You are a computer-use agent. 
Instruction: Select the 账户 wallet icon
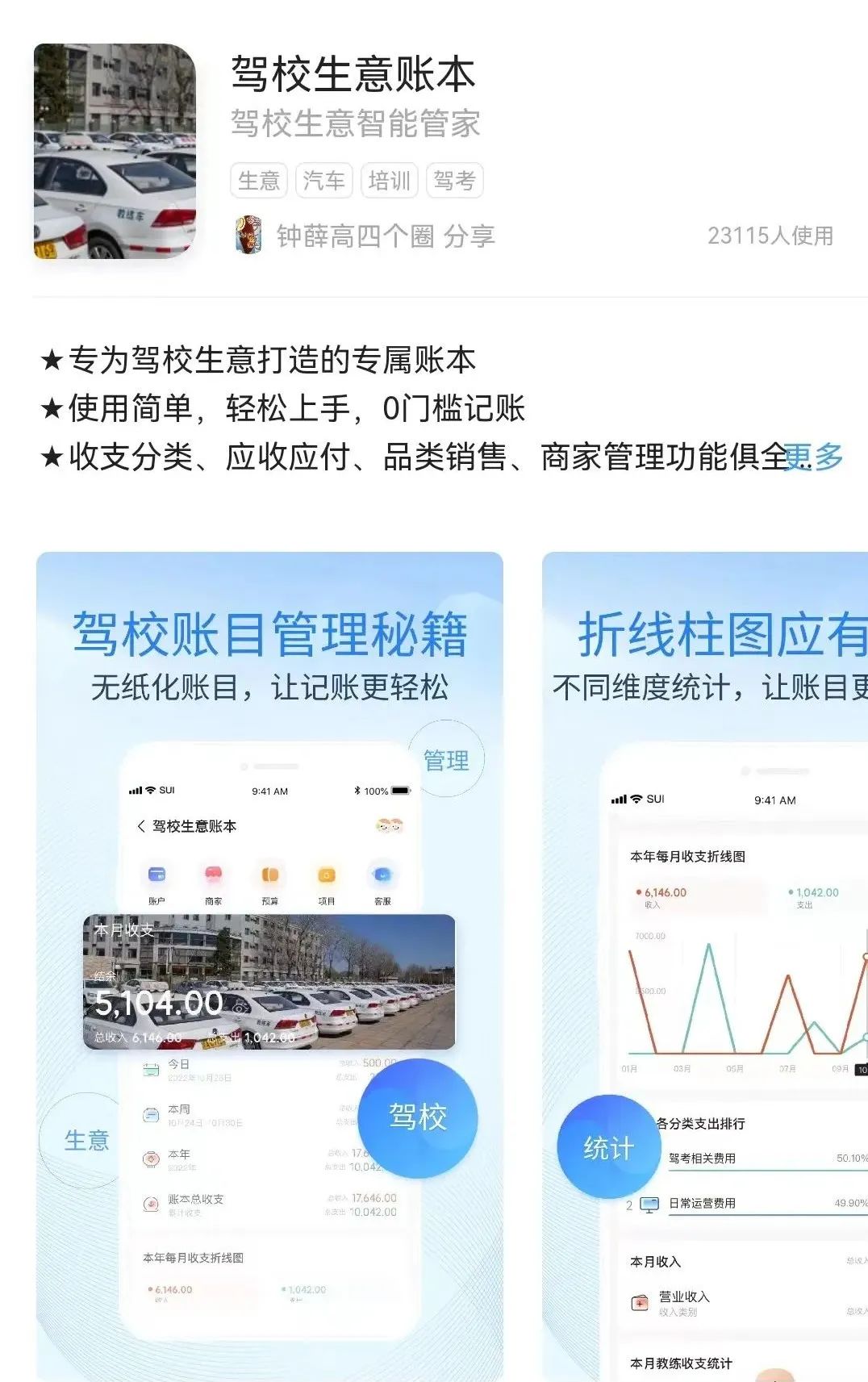[x=156, y=873]
